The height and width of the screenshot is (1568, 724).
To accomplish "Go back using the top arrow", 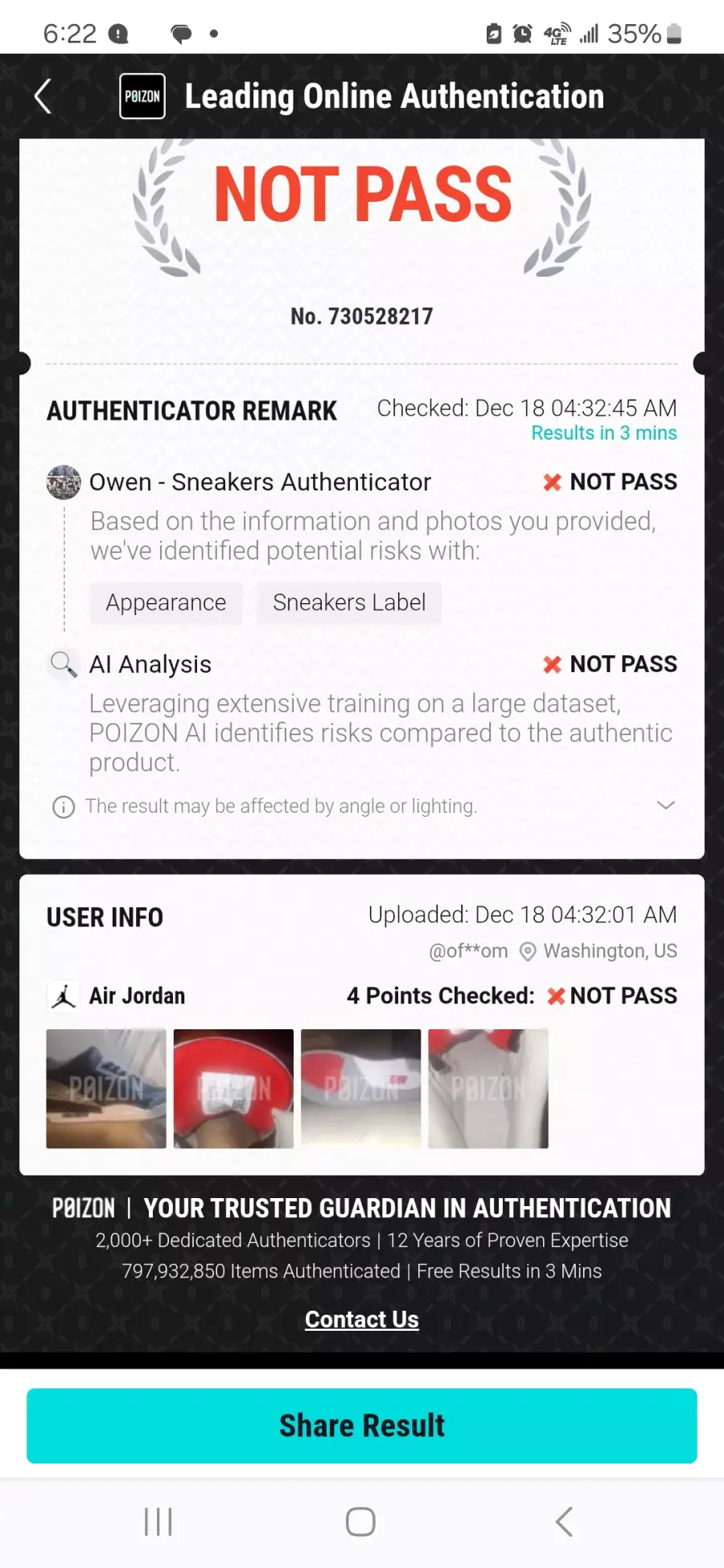I will (43, 96).
